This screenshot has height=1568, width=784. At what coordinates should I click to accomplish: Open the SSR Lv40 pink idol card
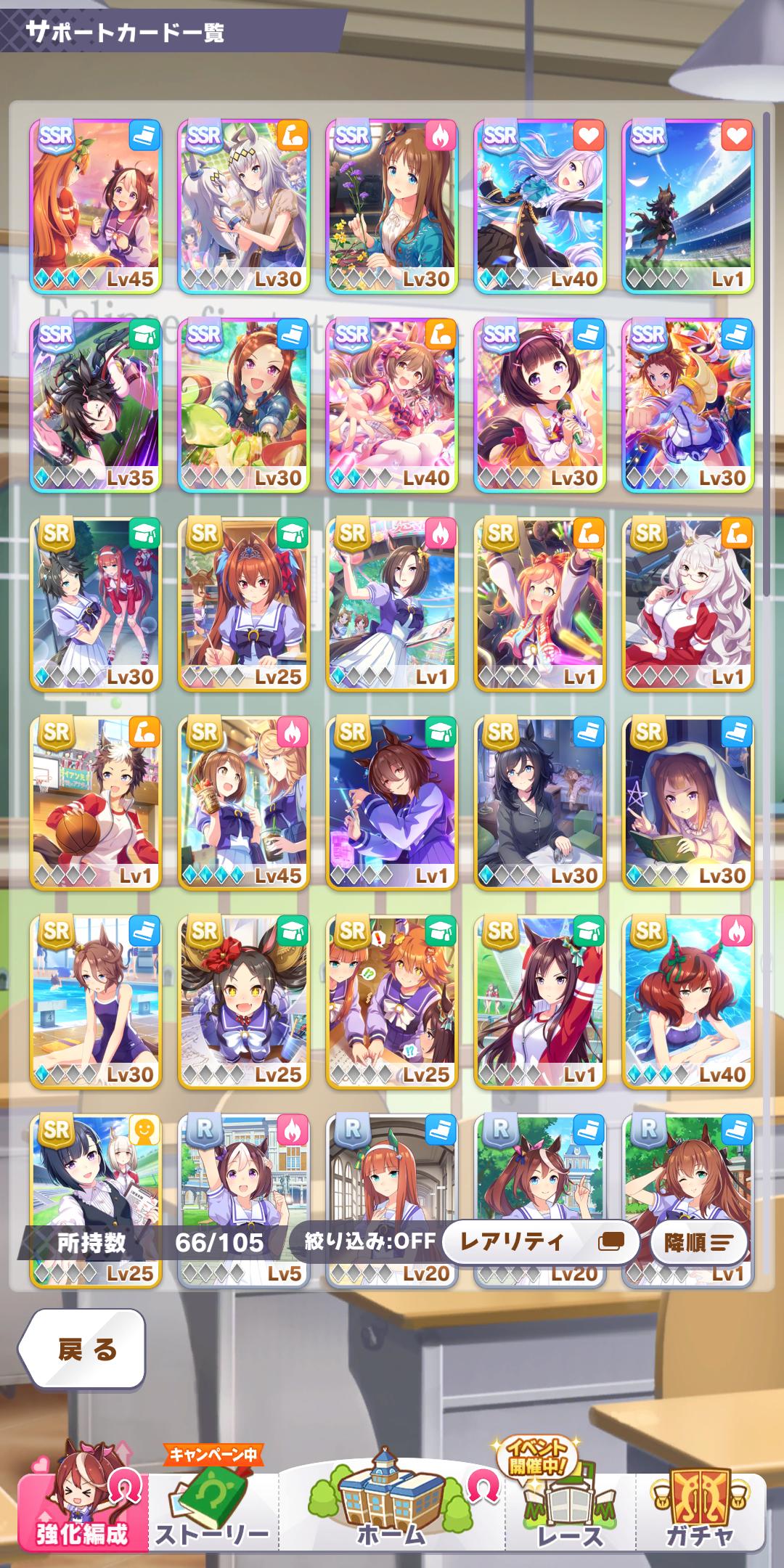click(x=392, y=406)
